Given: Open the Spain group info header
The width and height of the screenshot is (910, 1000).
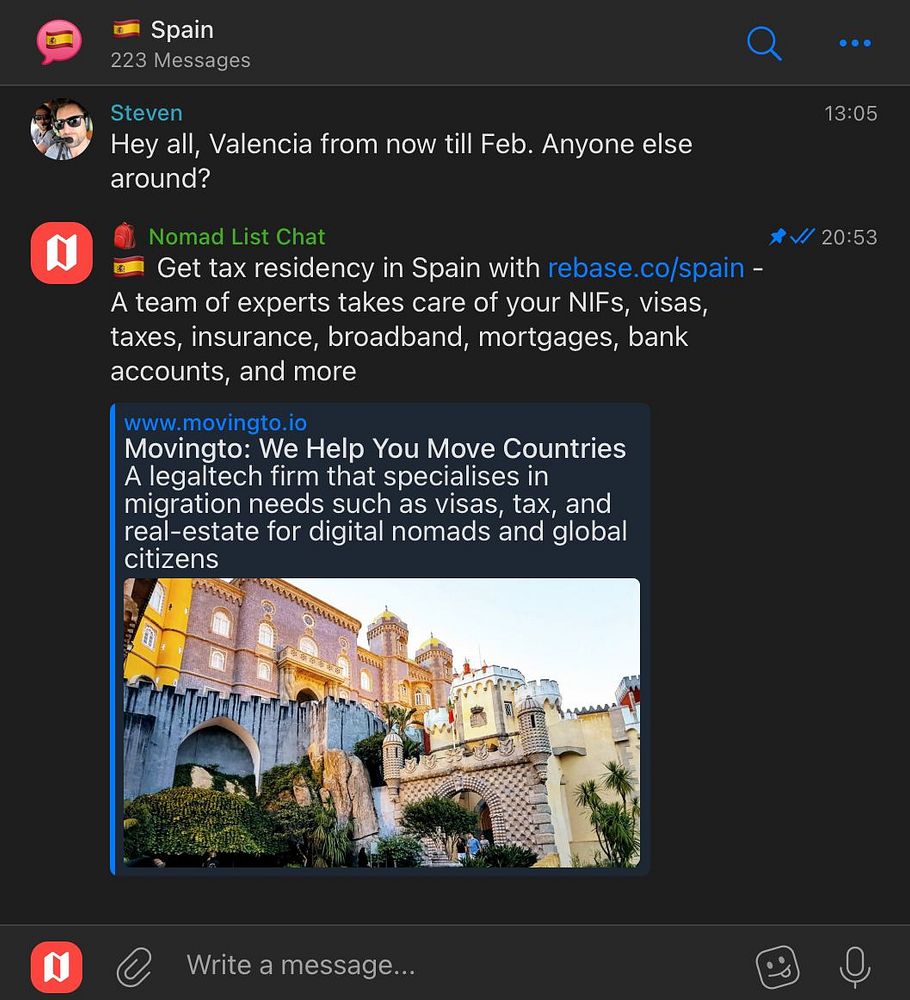Looking at the screenshot, I should pyautogui.click(x=182, y=44).
